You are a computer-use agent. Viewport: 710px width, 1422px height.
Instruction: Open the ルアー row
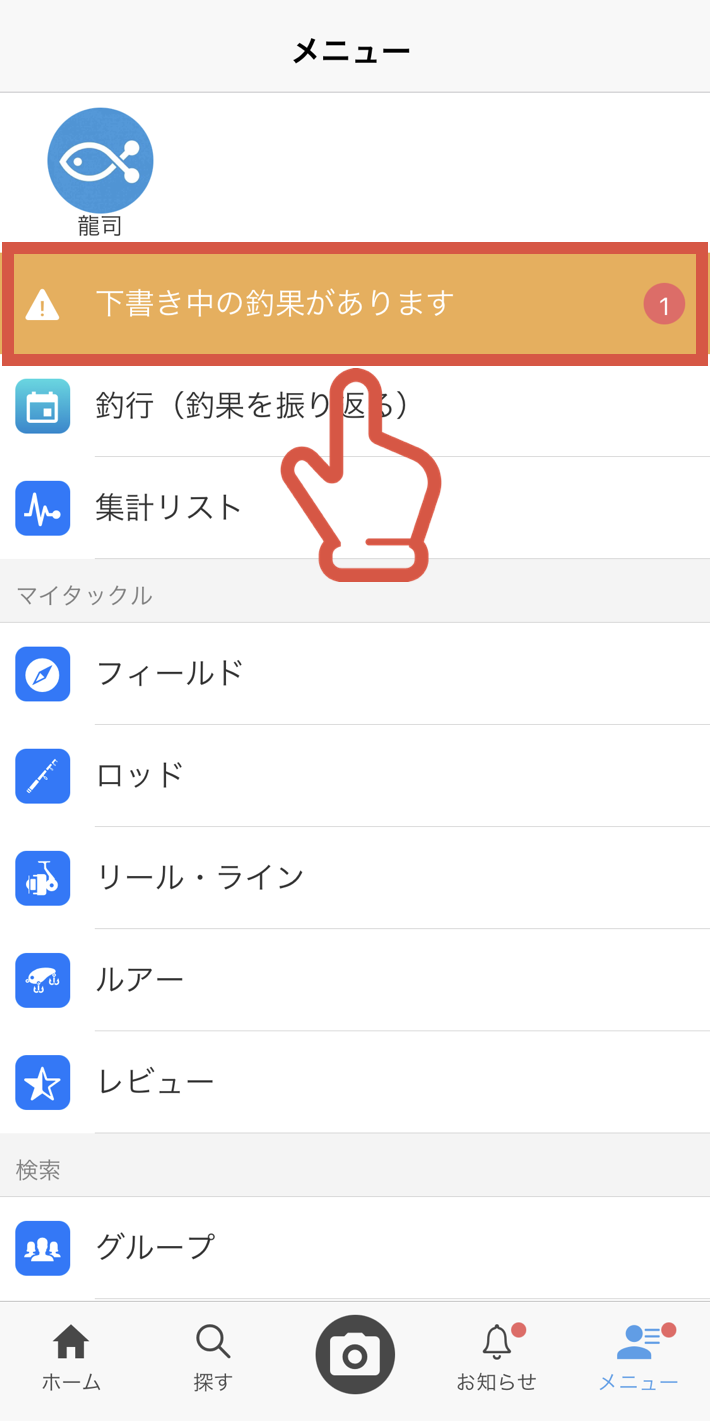point(355,980)
